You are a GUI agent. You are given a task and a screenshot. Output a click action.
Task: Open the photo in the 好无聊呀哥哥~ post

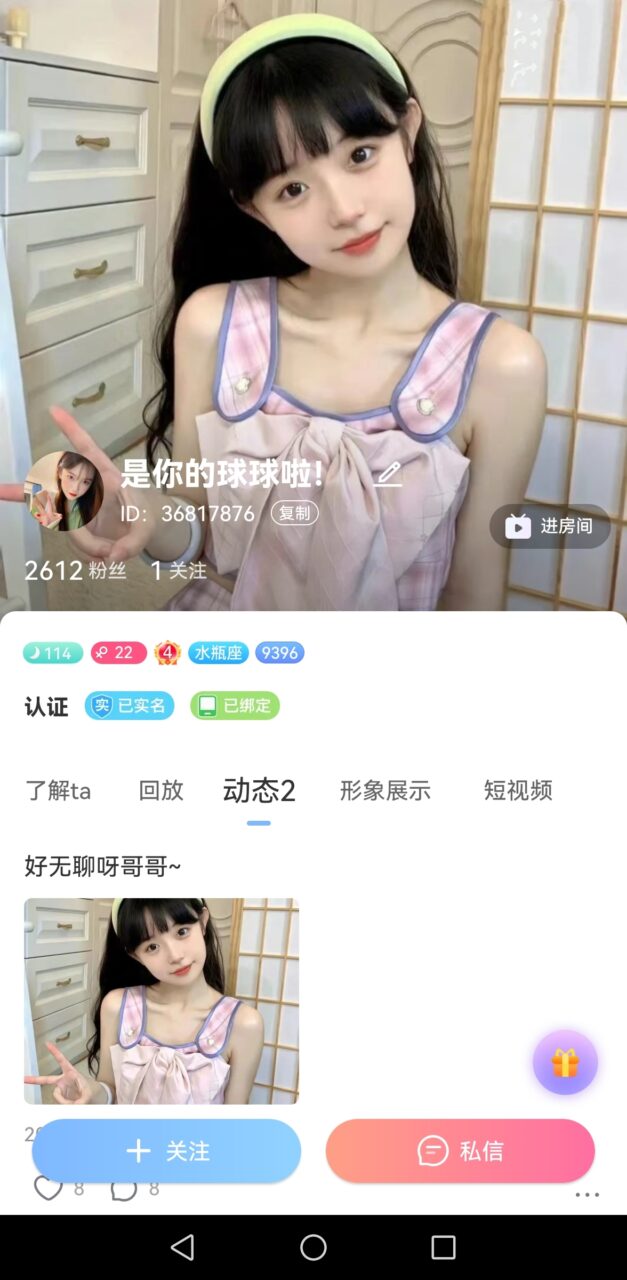(x=161, y=1000)
